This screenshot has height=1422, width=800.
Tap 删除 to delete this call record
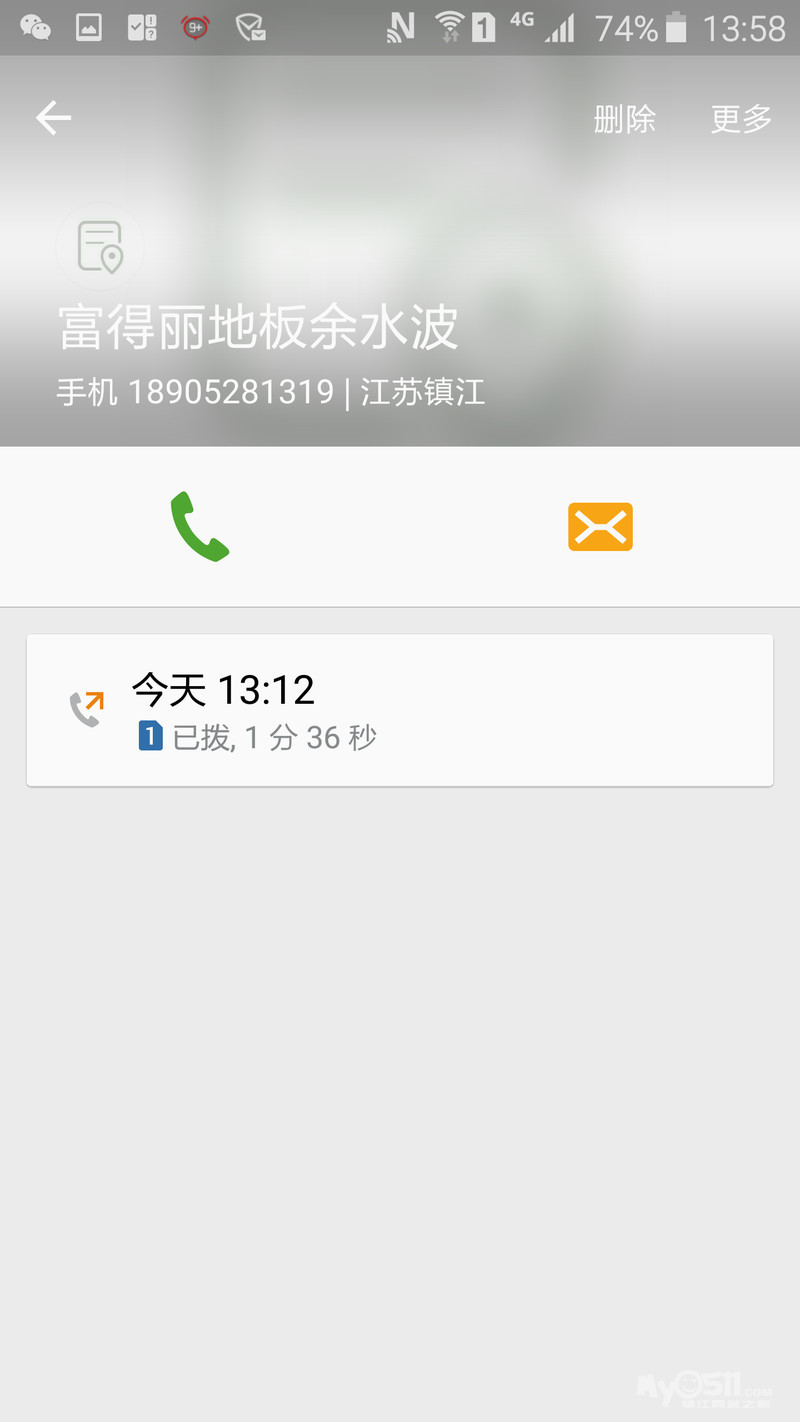coord(624,120)
